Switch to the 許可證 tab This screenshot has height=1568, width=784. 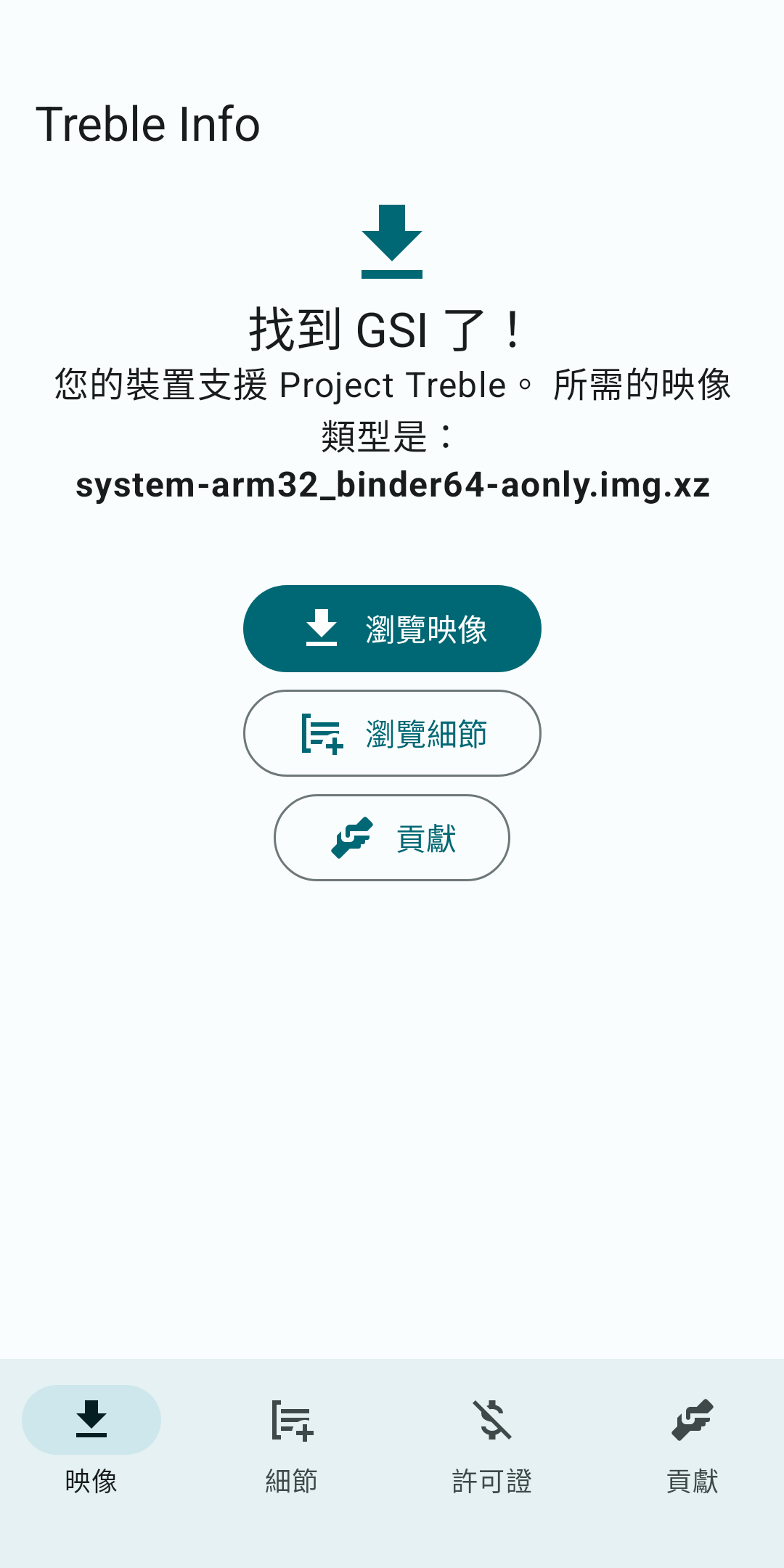[492, 1439]
